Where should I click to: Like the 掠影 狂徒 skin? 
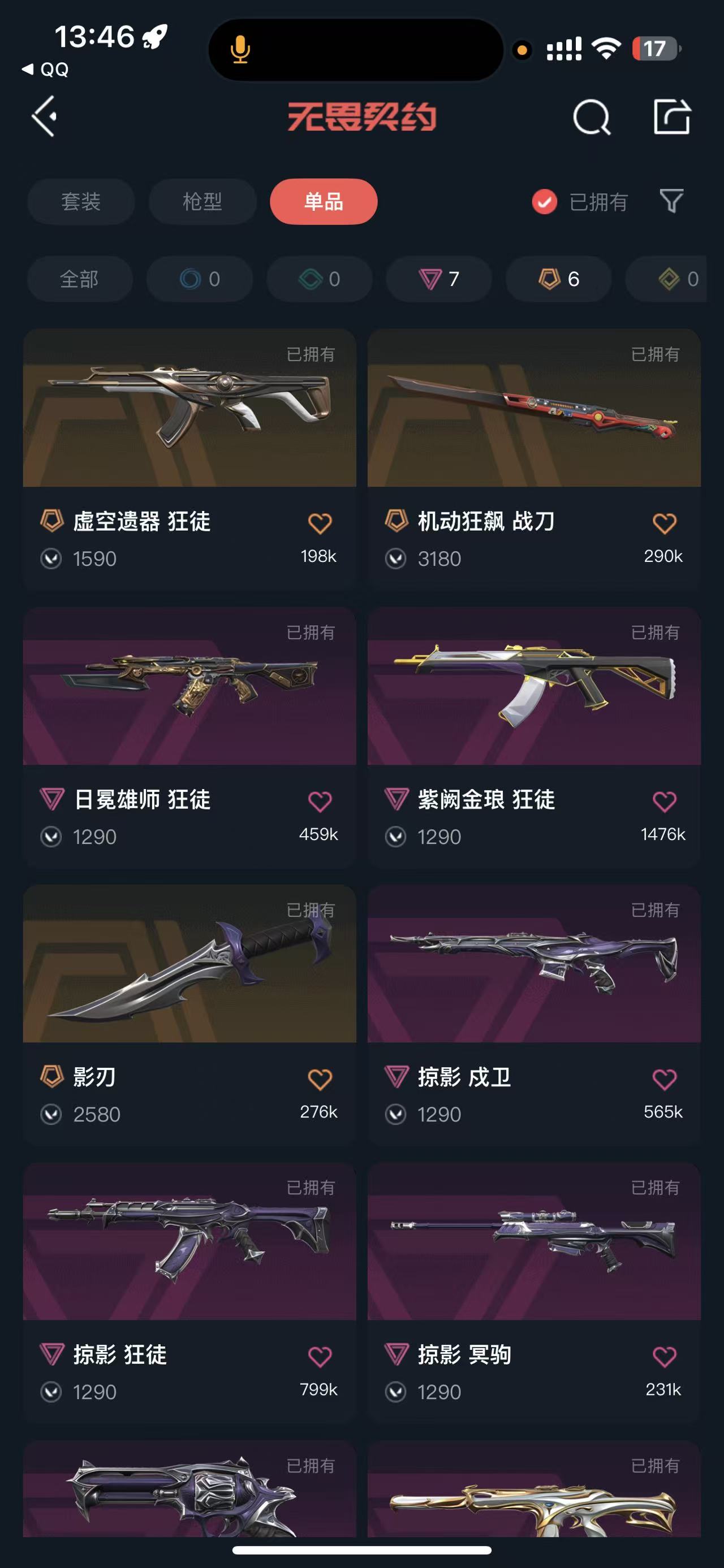pos(320,1357)
